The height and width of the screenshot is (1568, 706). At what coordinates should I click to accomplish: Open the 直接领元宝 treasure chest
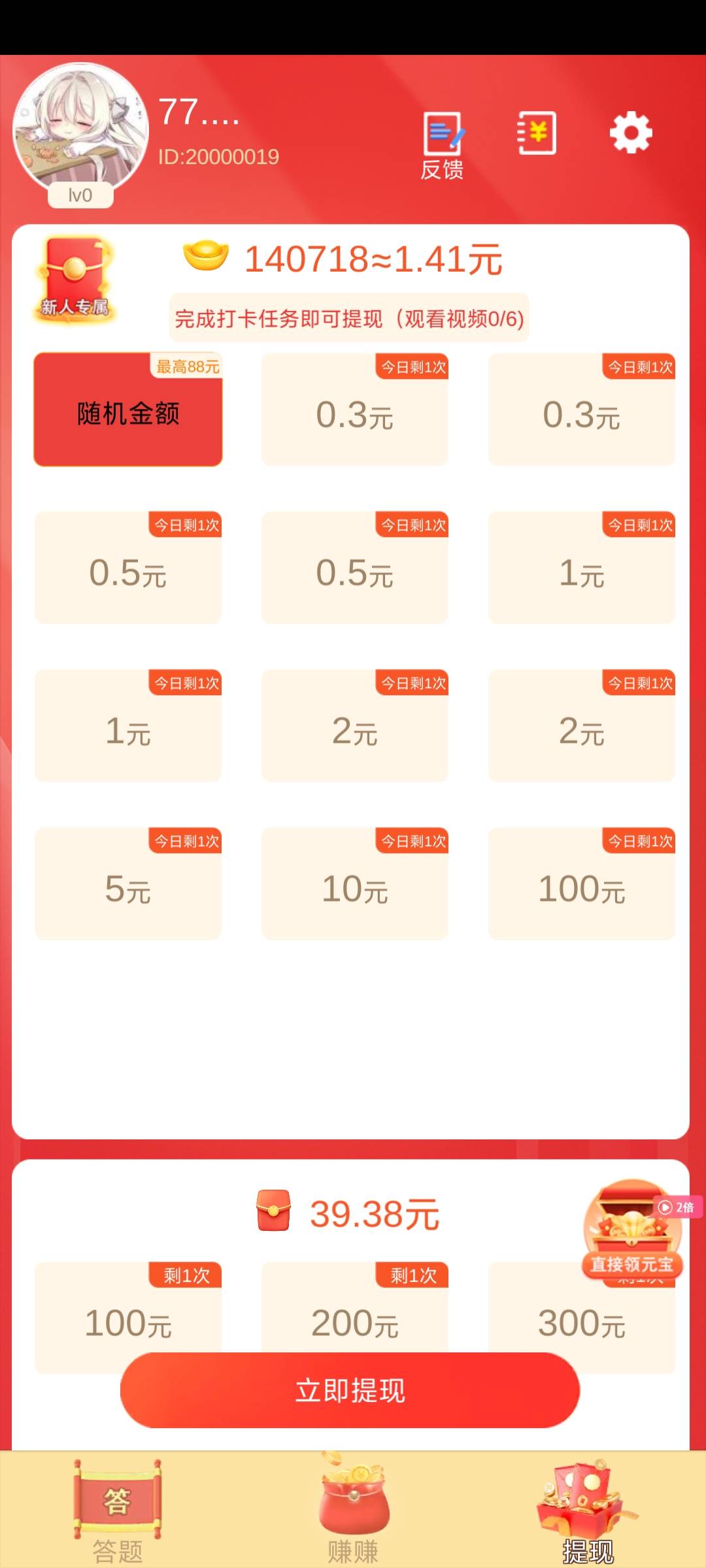tap(632, 1230)
